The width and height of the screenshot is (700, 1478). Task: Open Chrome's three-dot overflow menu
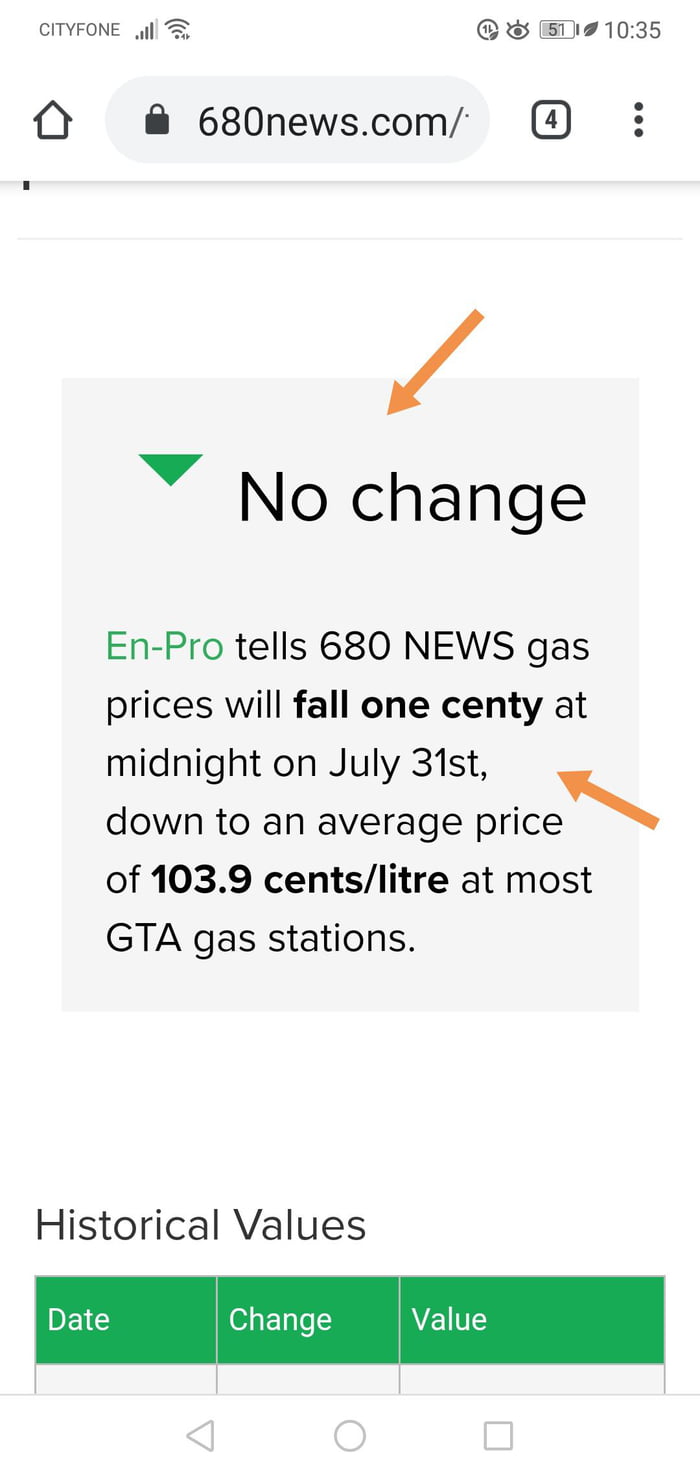(x=638, y=121)
